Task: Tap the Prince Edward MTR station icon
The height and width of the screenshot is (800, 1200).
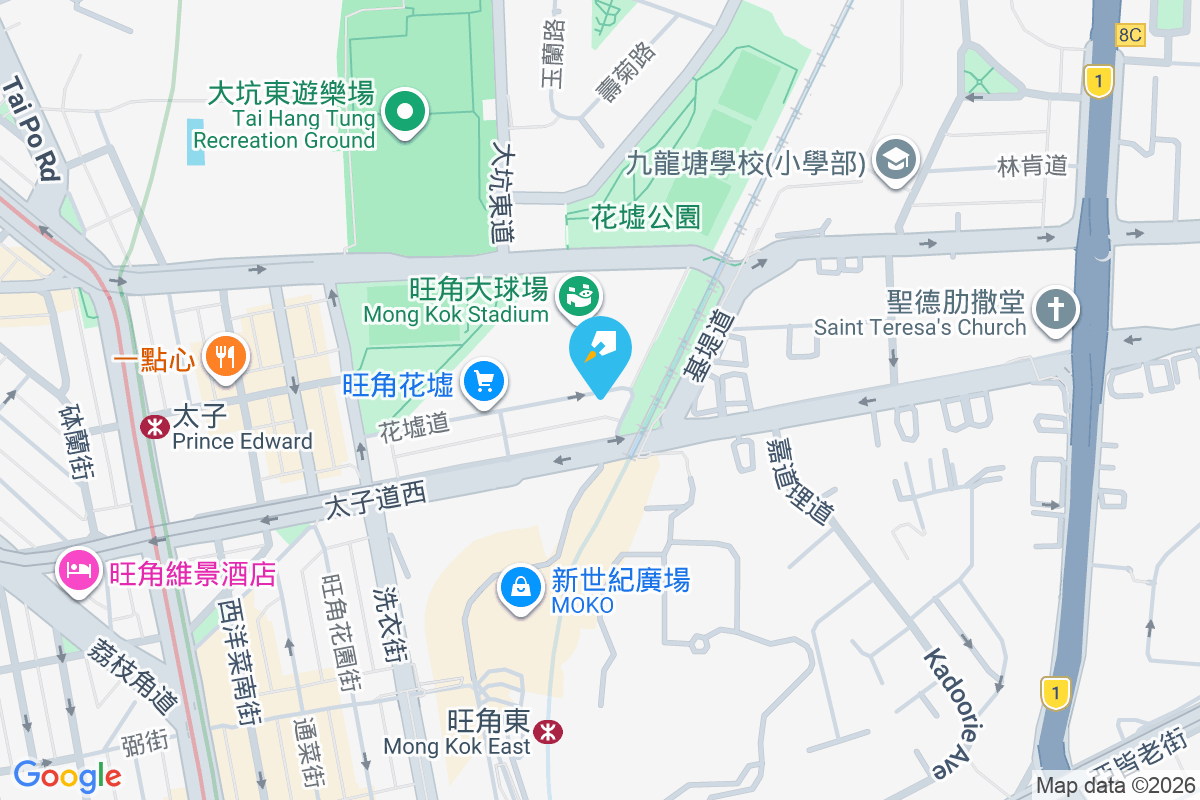Action: (155, 428)
